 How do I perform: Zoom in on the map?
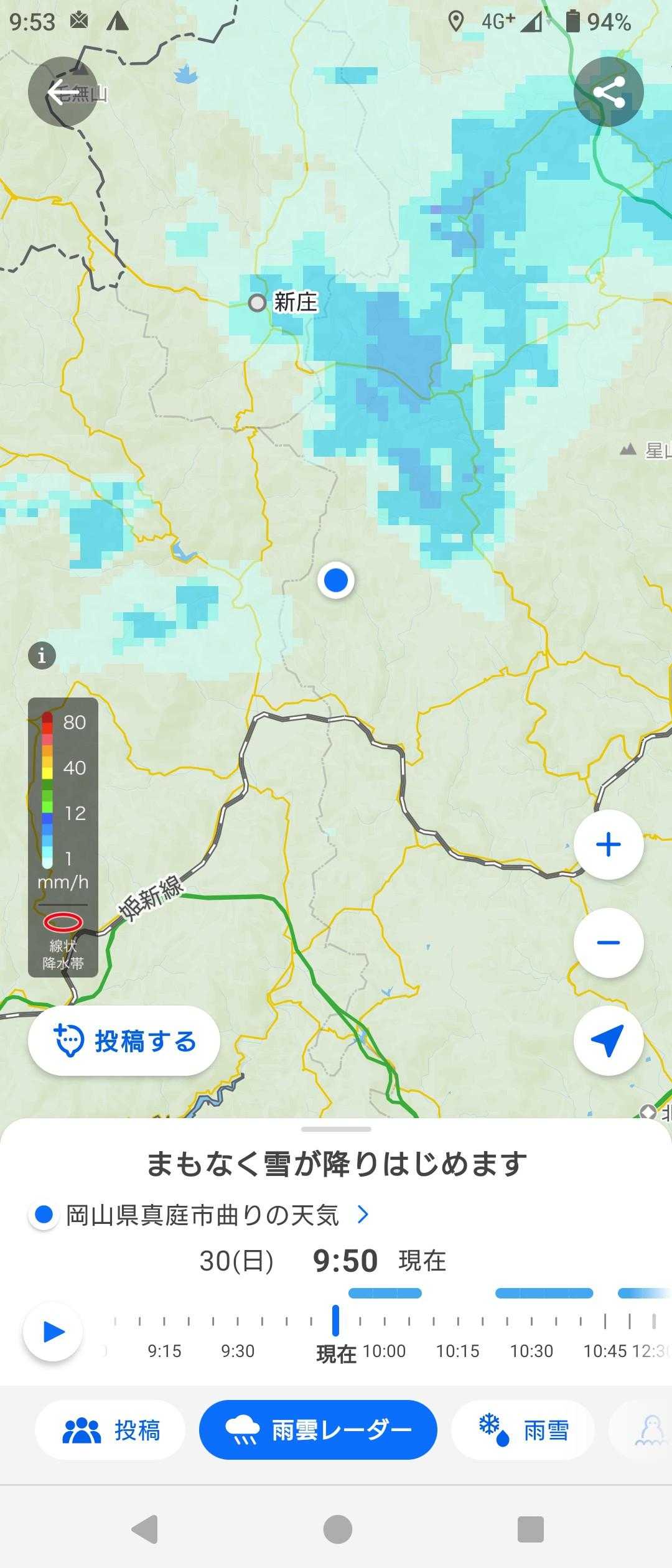[608, 845]
